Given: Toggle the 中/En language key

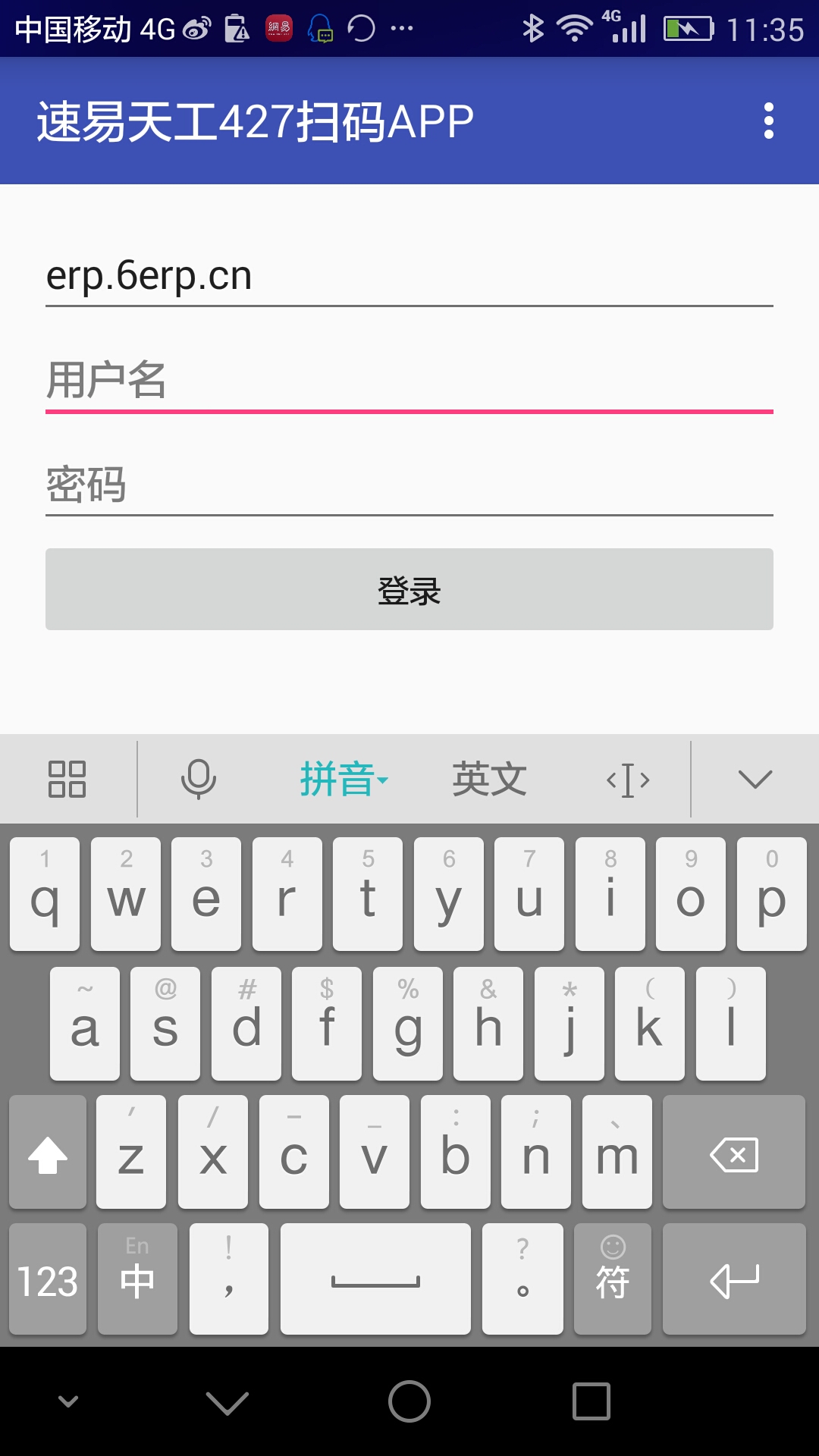Looking at the screenshot, I should click(x=137, y=1280).
